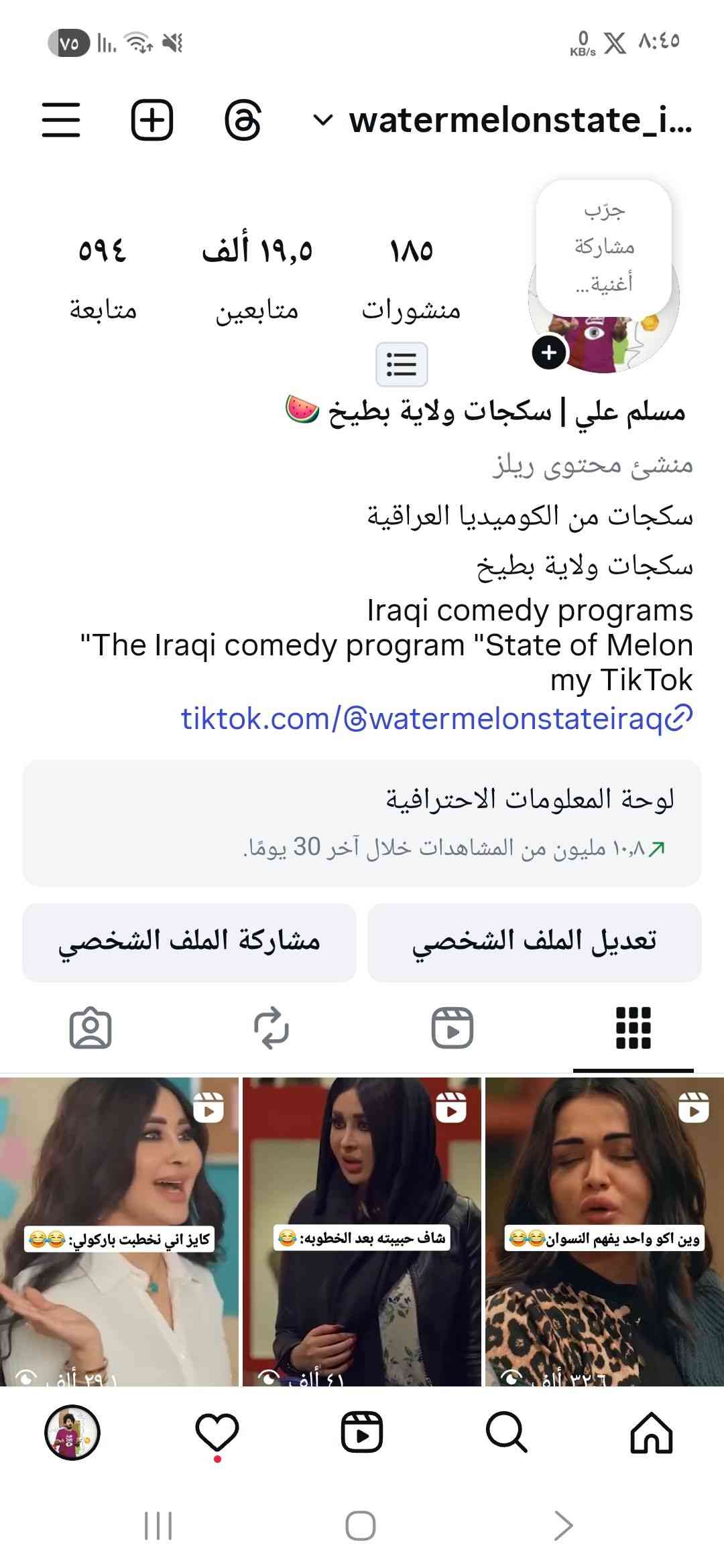Screen dimensions: 724x1568
Task: Open لوحة المعلومات الاحترافية dashboard card
Action: (x=362, y=823)
